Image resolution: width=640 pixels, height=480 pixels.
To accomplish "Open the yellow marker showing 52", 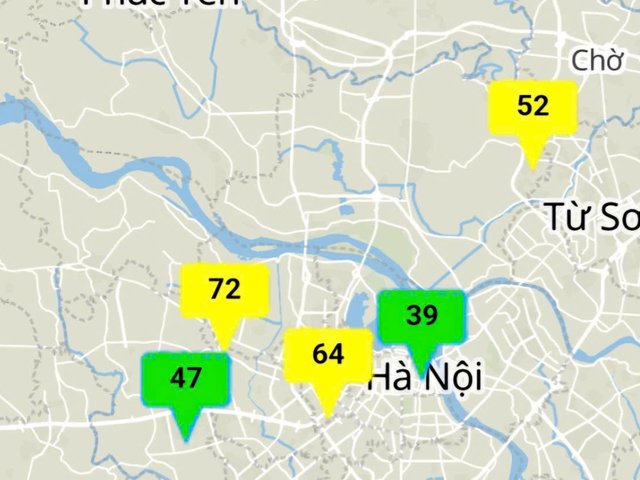I will [x=532, y=108].
